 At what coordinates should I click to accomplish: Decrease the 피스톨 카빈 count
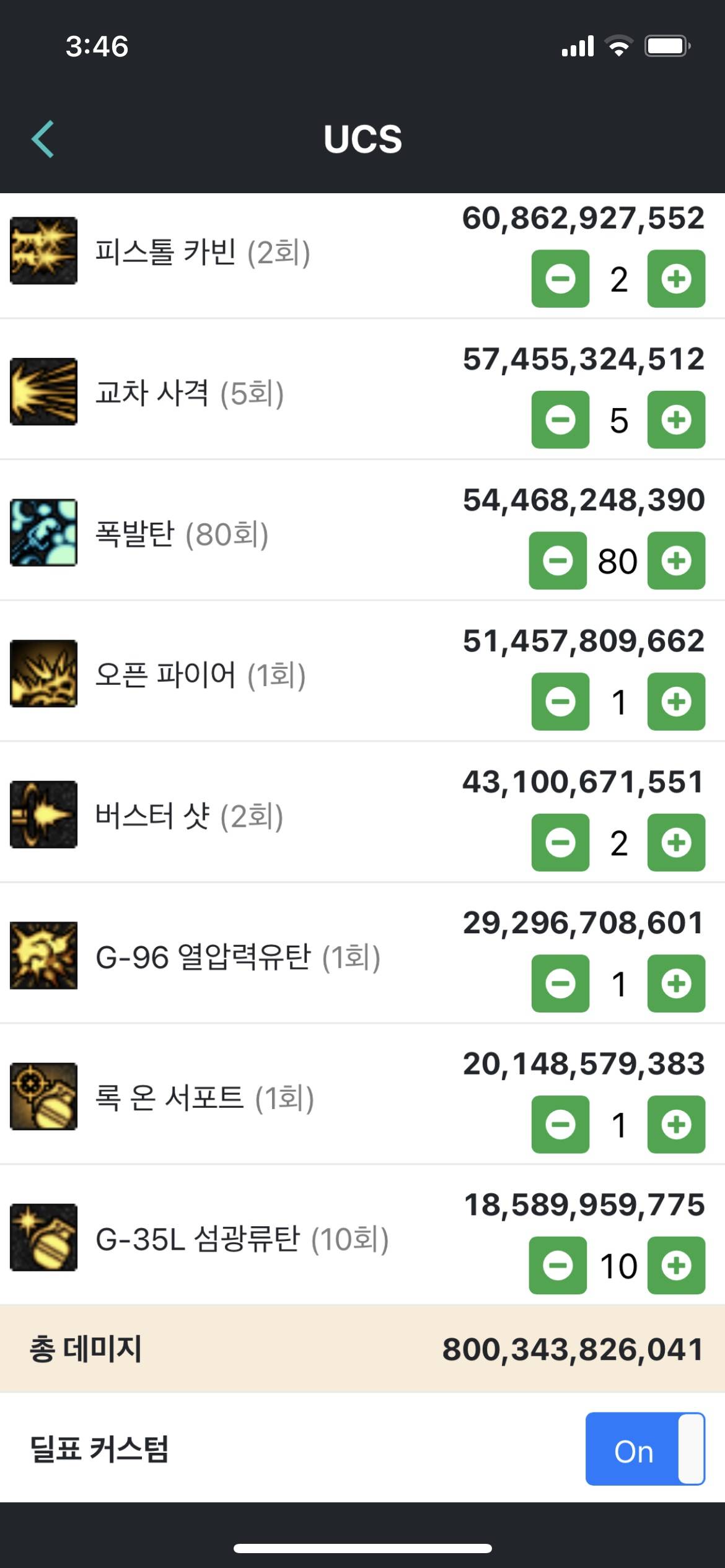click(560, 279)
